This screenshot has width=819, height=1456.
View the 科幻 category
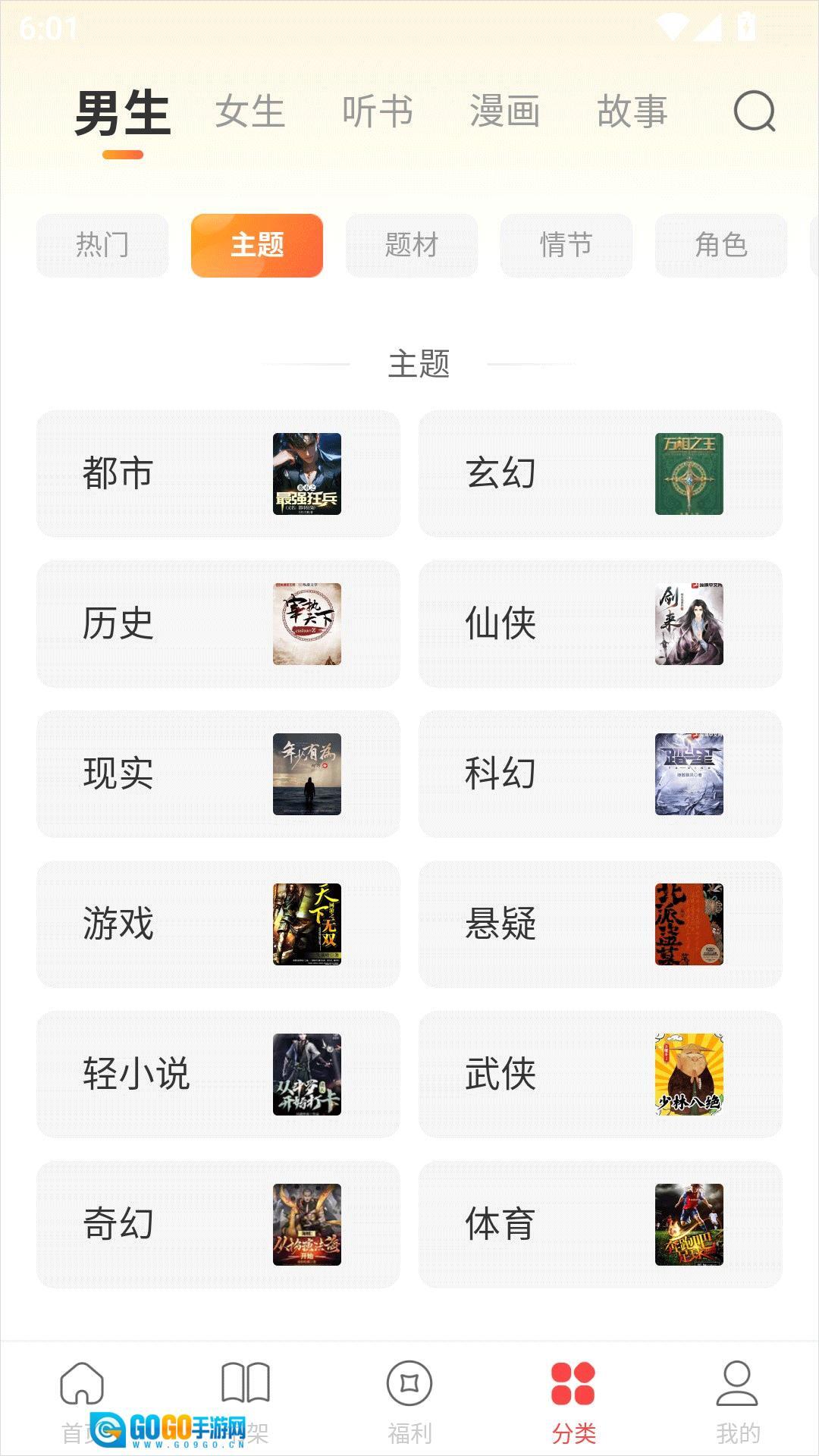pos(600,774)
